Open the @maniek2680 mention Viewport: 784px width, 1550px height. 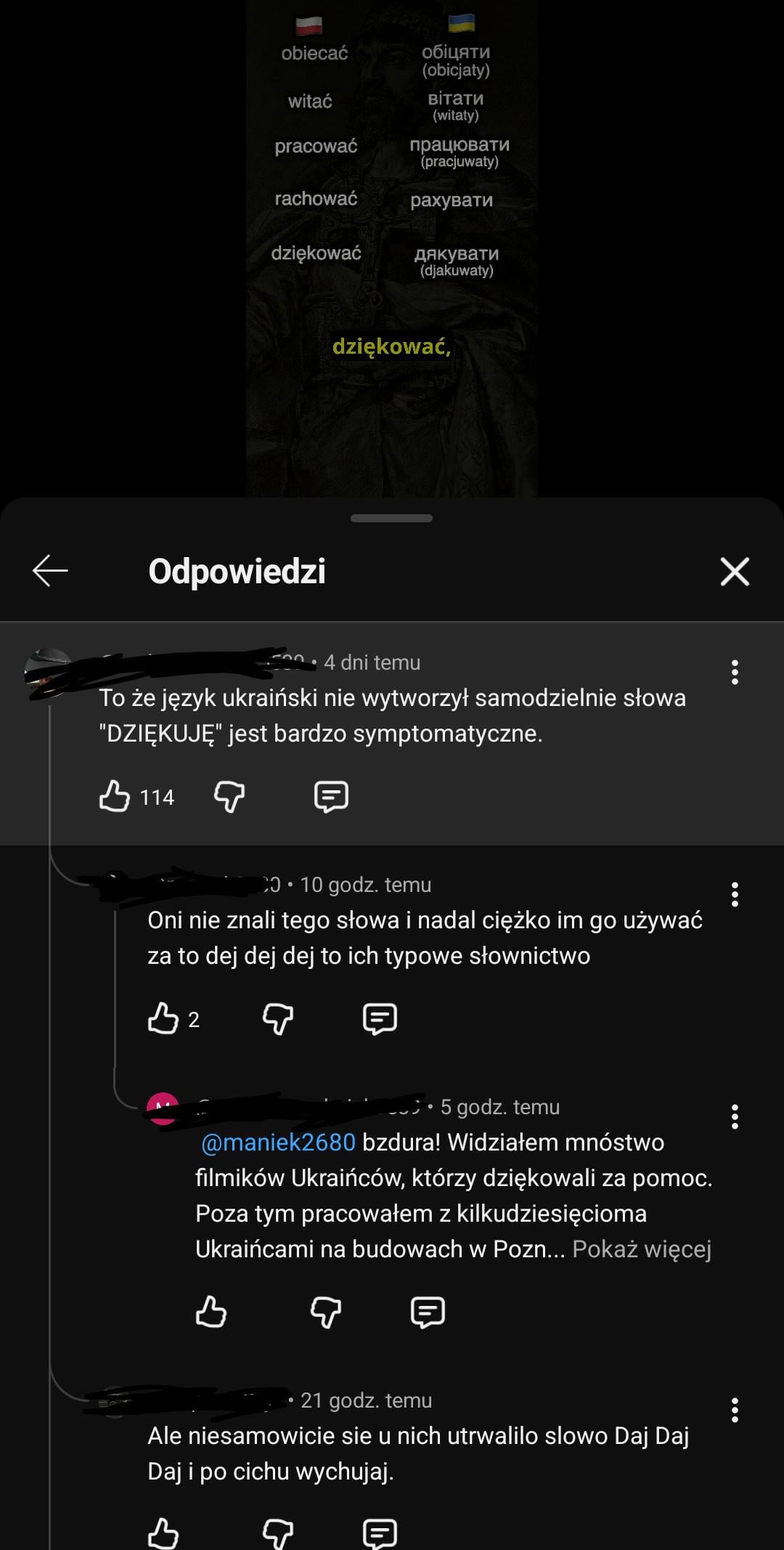point(278,1142)
